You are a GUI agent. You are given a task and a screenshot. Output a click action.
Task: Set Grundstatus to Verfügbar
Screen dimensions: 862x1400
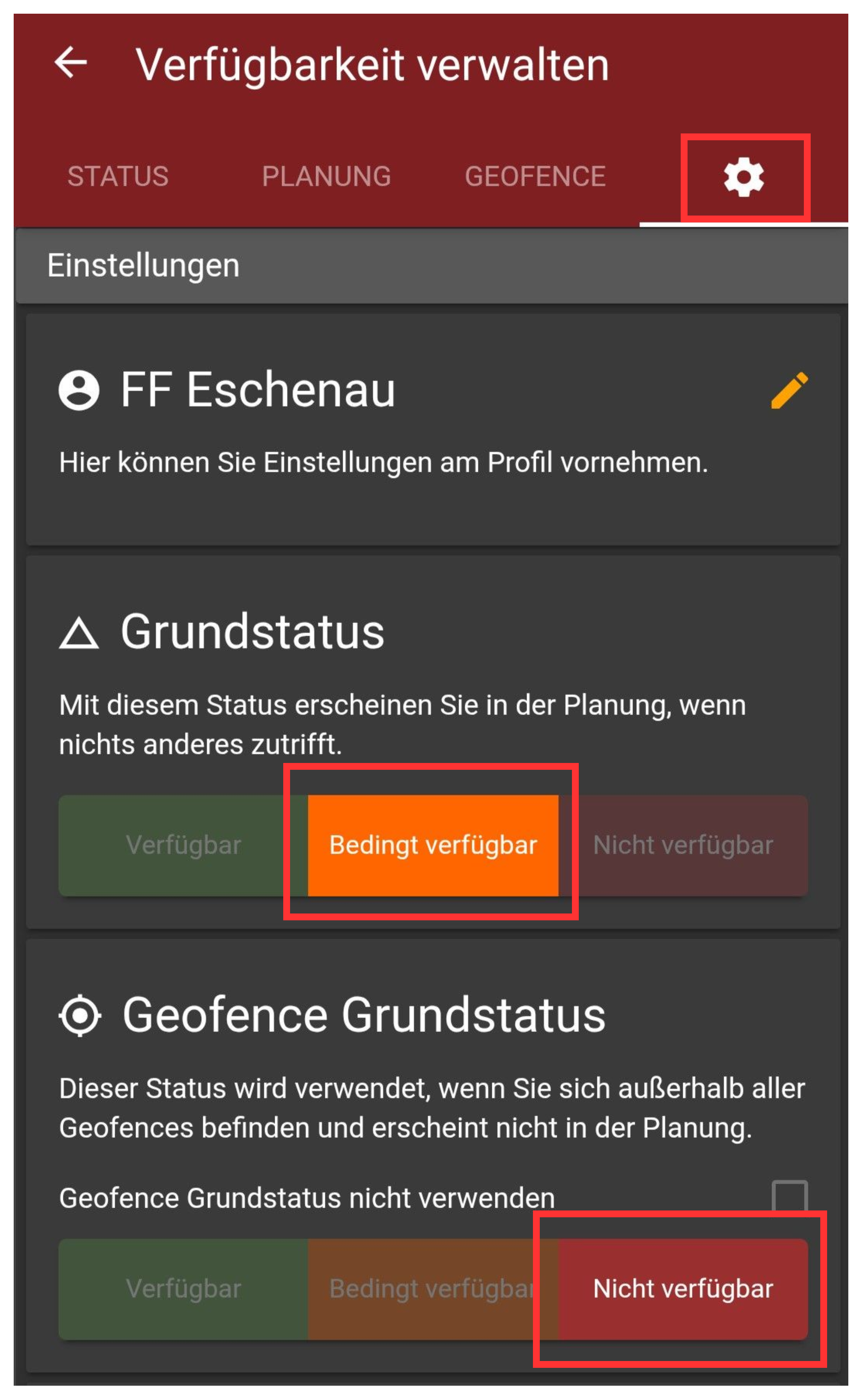point(183,845)
